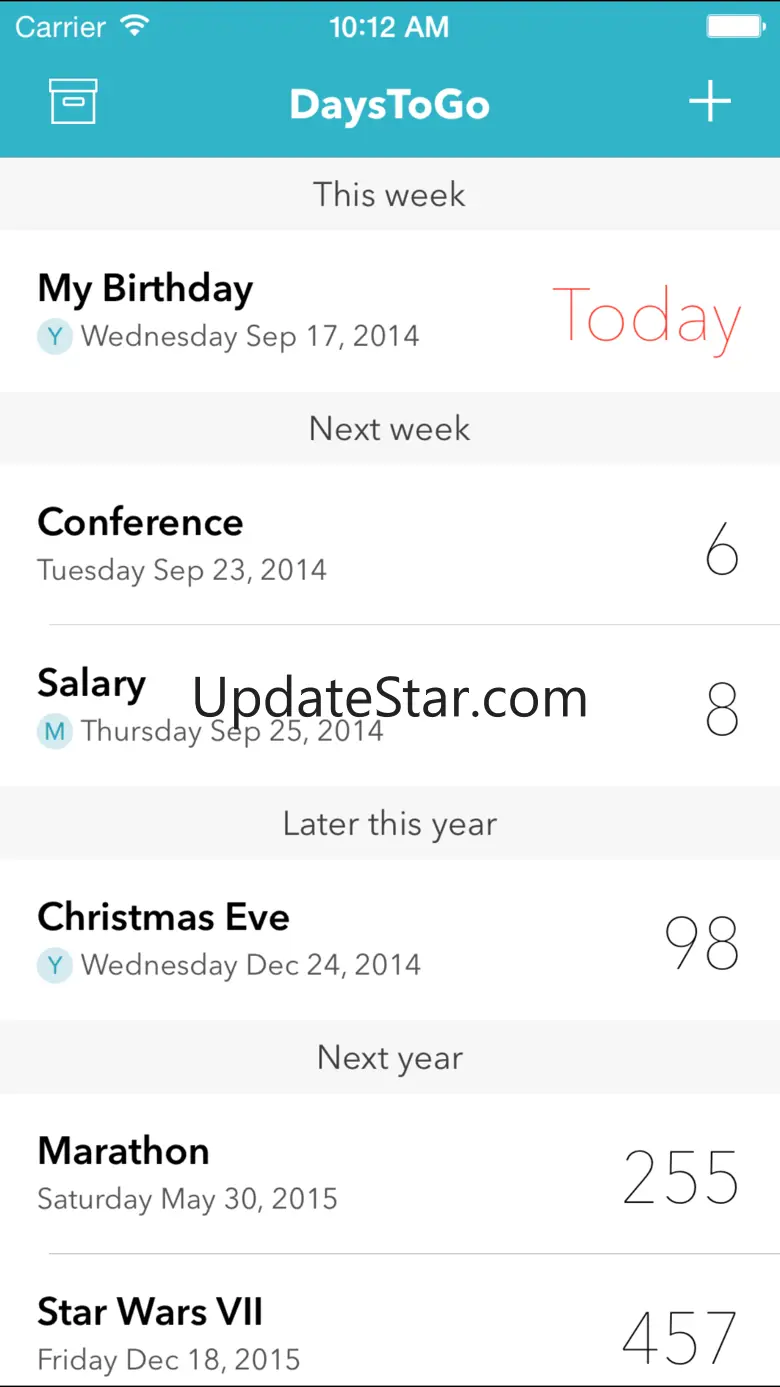Open the archive box icon
The image size is (780, 1387).
pos(73,102)
